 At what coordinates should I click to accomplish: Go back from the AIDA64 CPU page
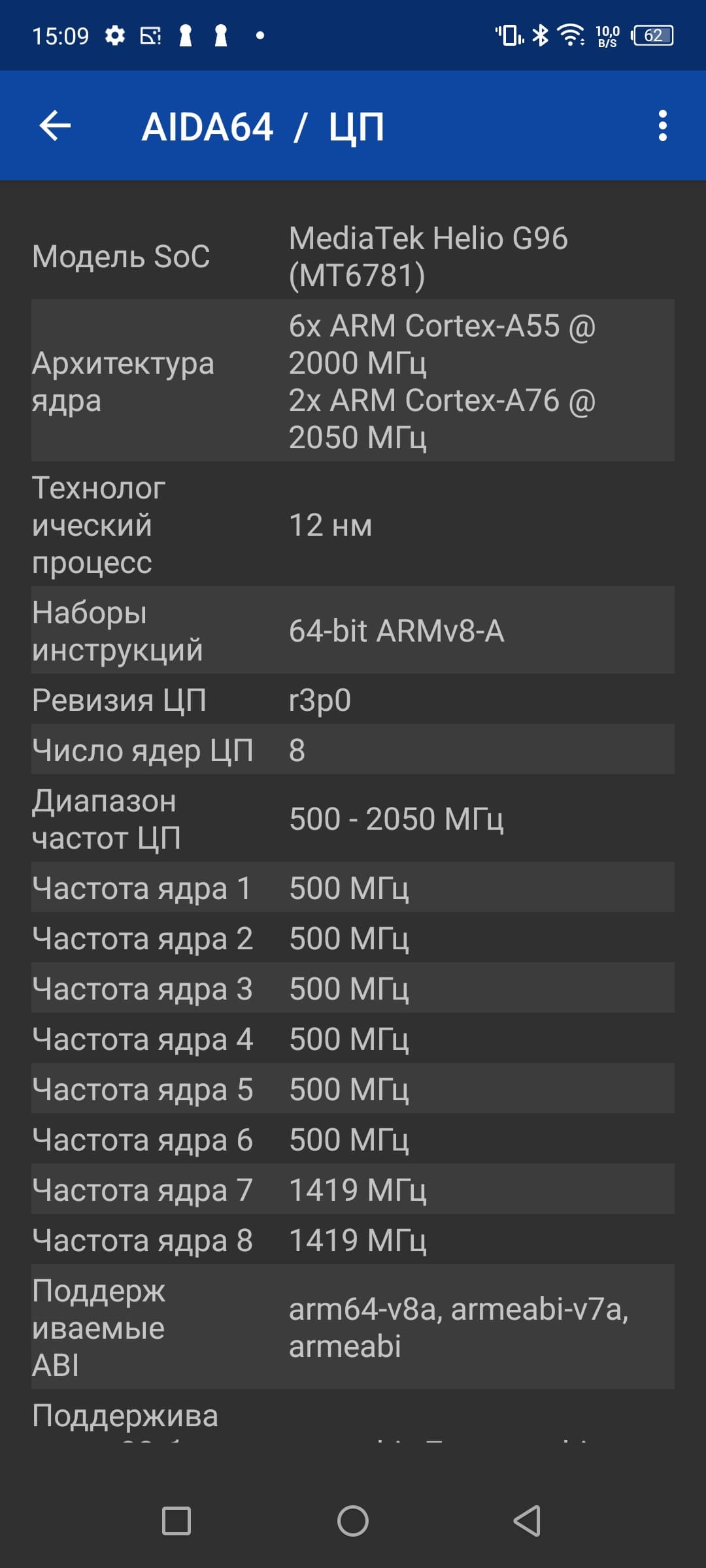(x=55, y=125)
